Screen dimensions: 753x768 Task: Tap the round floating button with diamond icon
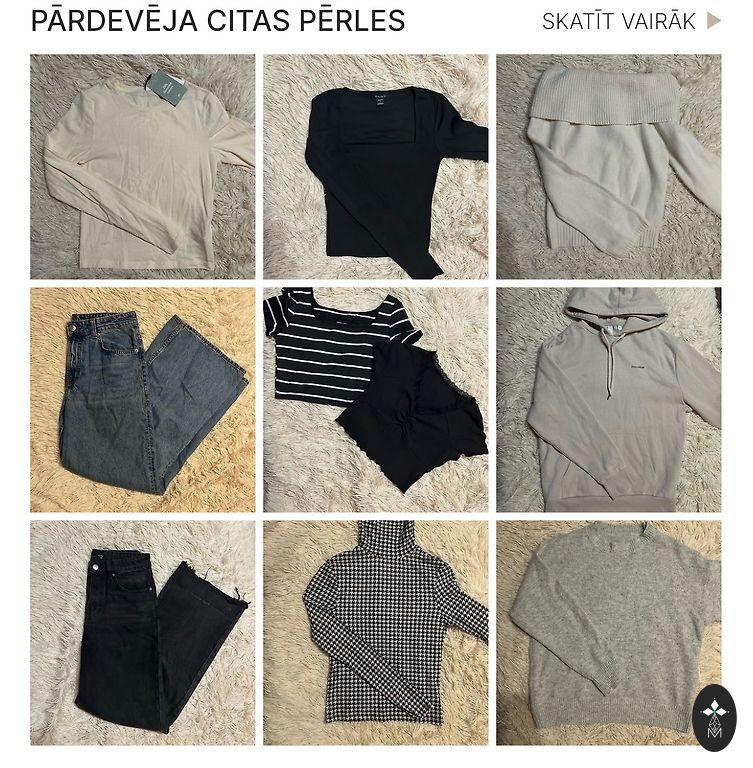714,717
